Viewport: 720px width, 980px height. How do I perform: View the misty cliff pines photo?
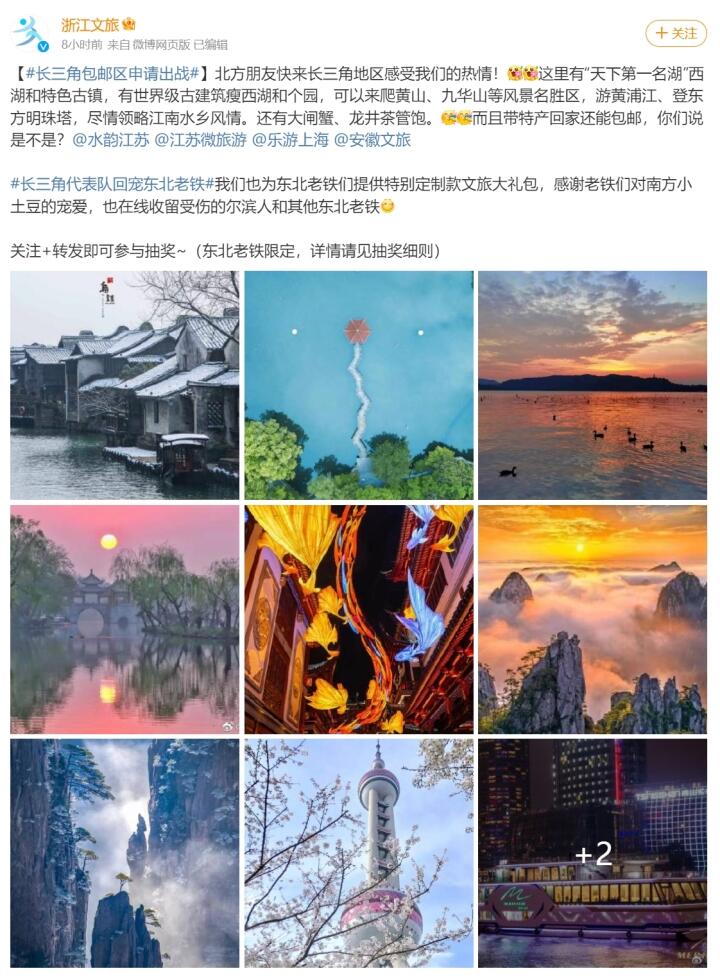pos(125,853)
